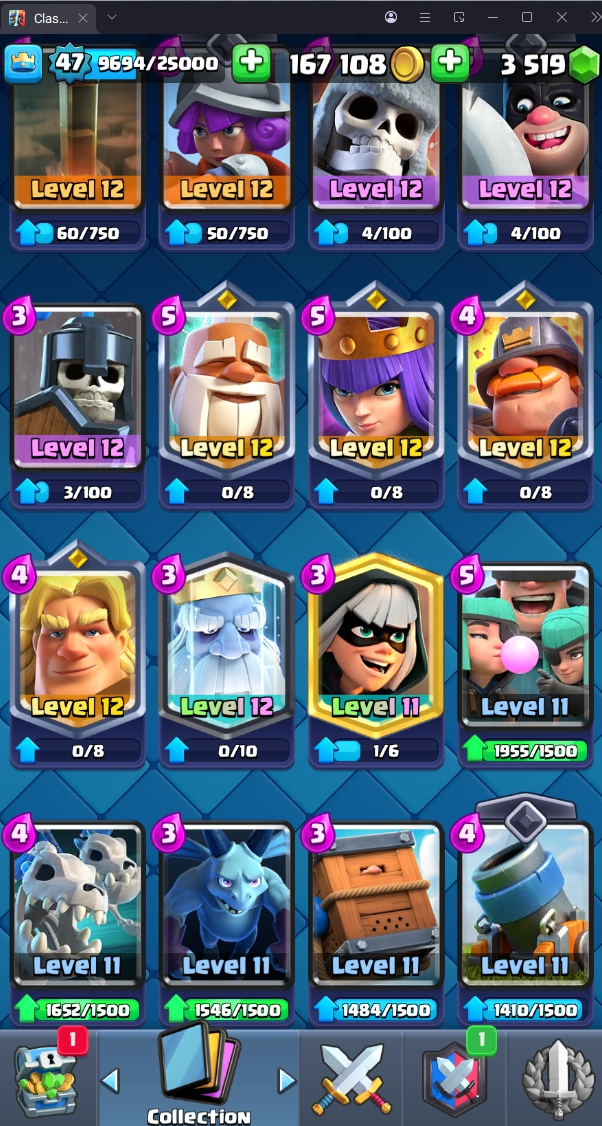Select the Royal Delivery crate card
602x1126 pixels.
coord(375,900)
